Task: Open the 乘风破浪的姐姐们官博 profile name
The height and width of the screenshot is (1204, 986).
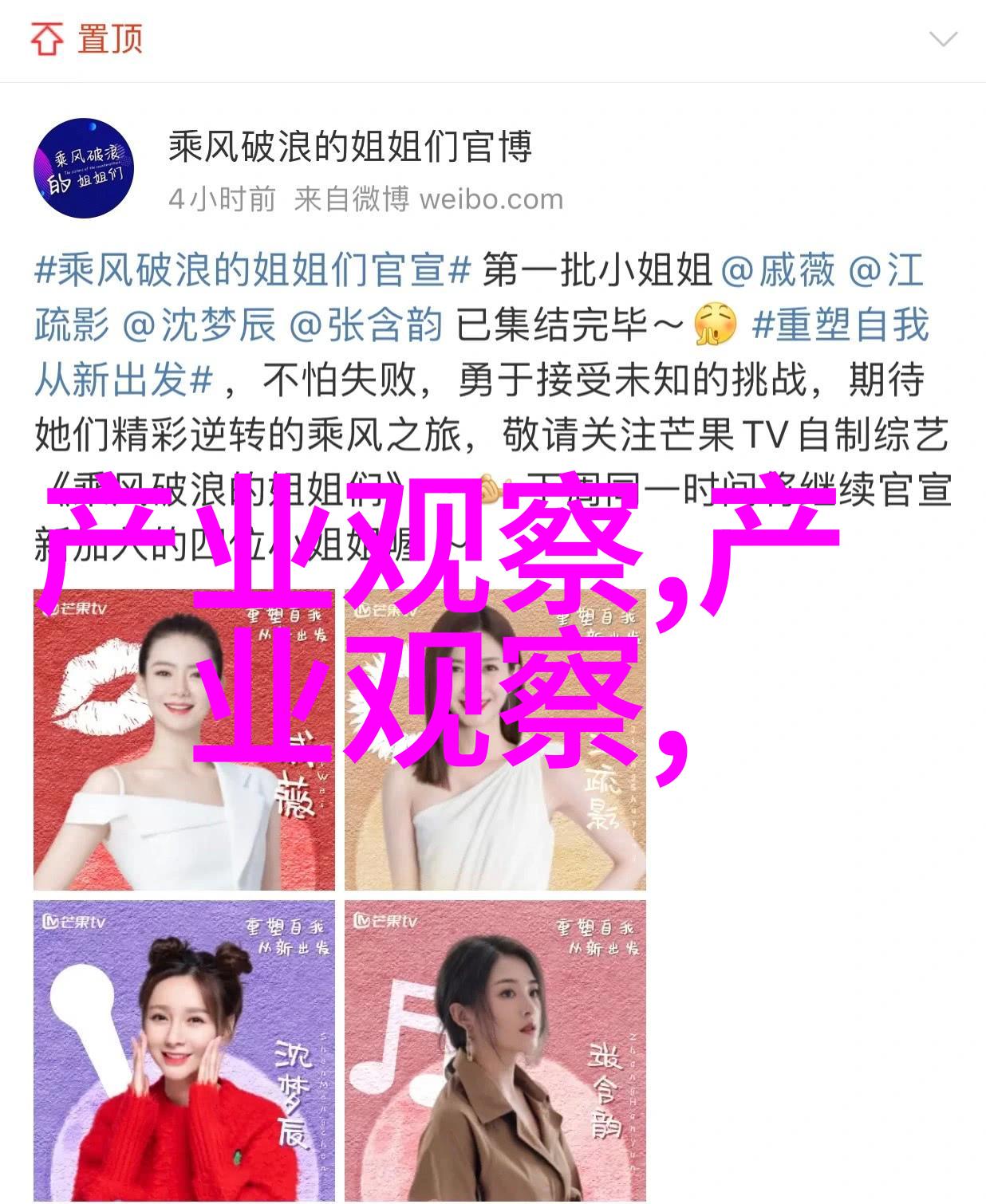Action: 349,148
